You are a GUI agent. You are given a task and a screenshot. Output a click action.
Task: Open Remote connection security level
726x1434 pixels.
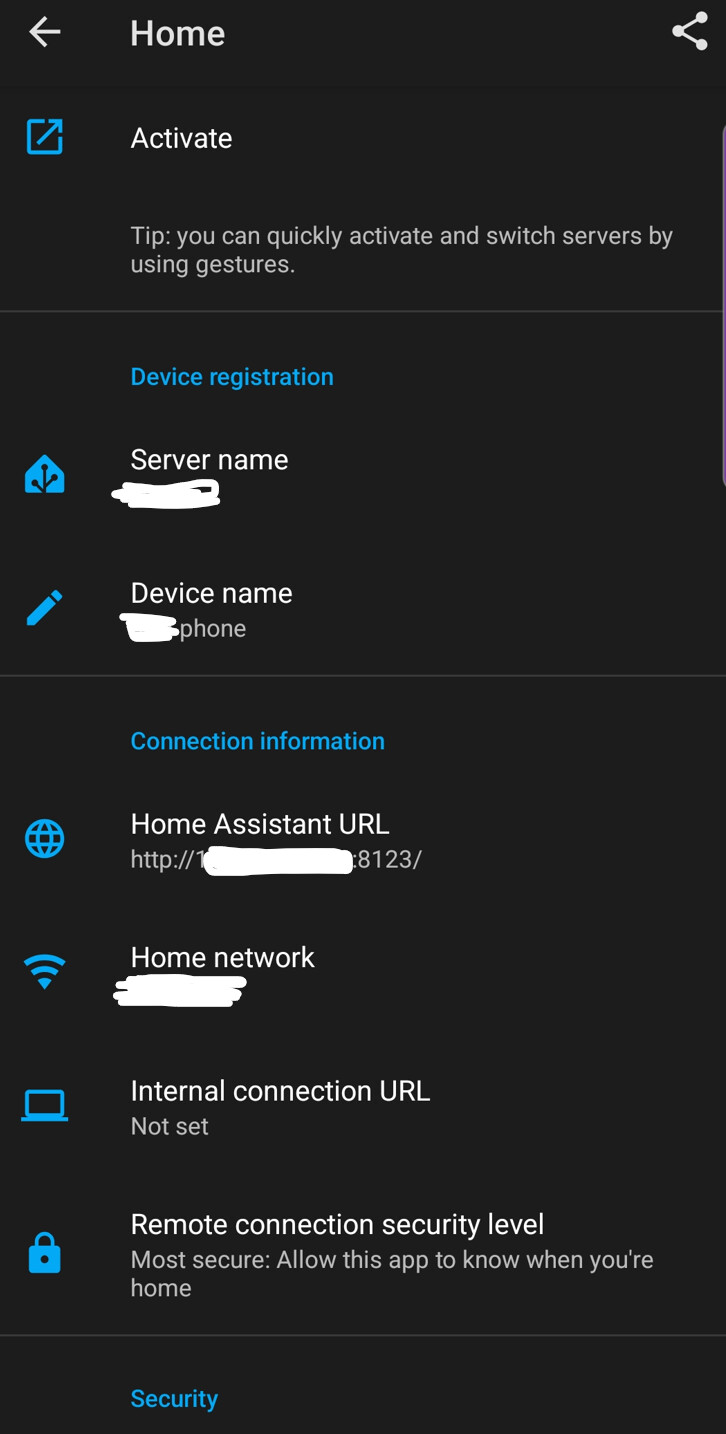[337, 1254]
